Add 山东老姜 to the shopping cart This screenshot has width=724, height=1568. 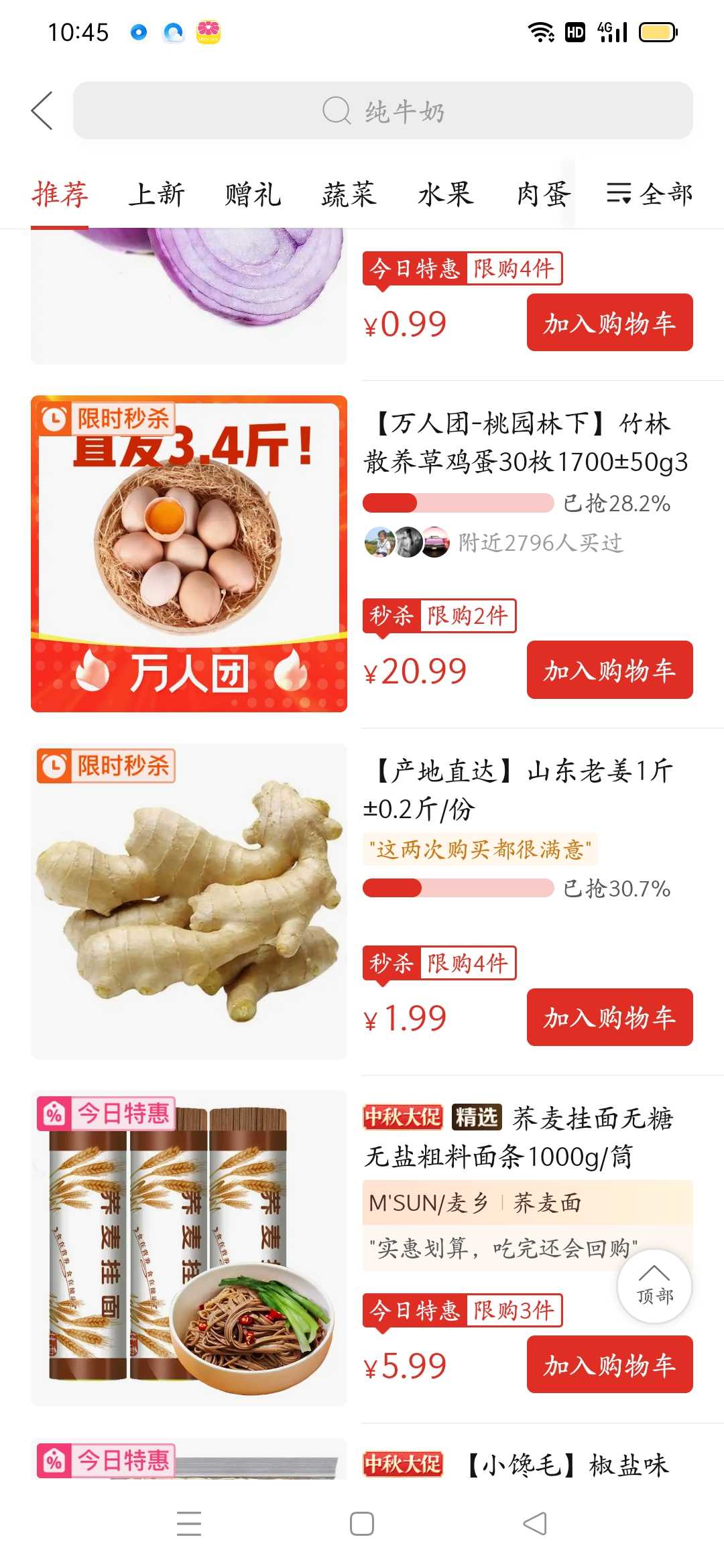point(609,1017)
